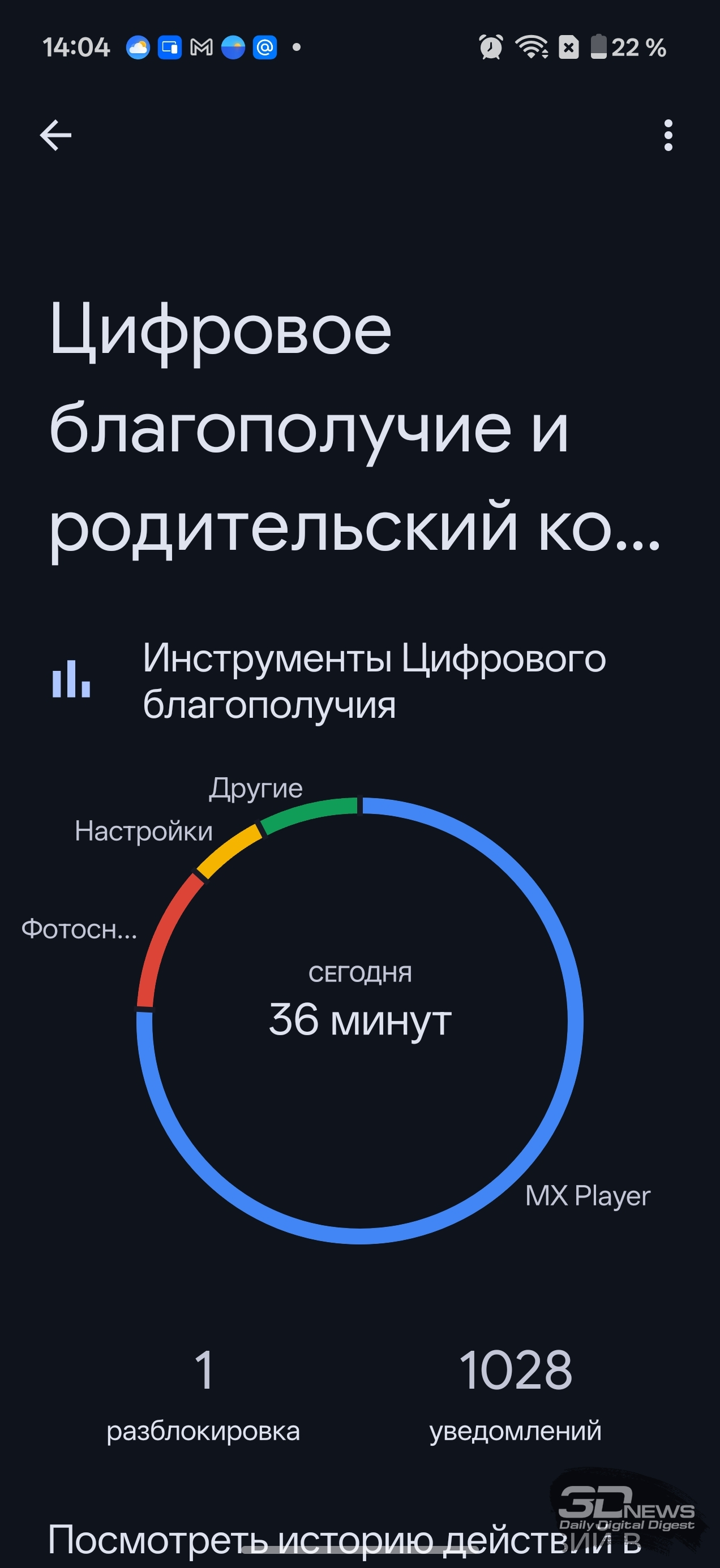Screen dimensions: 720x1568
Task: Open the 1028 уведомлений notifications stats
Action: click(x=515, y=1394)
